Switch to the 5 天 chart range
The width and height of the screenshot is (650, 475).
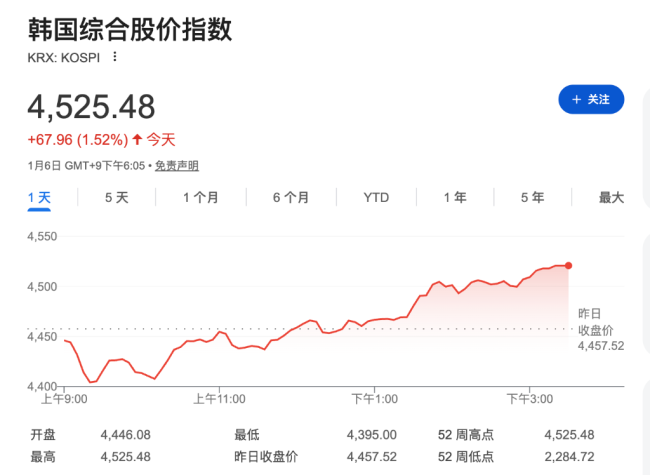[x=117, y=197]
